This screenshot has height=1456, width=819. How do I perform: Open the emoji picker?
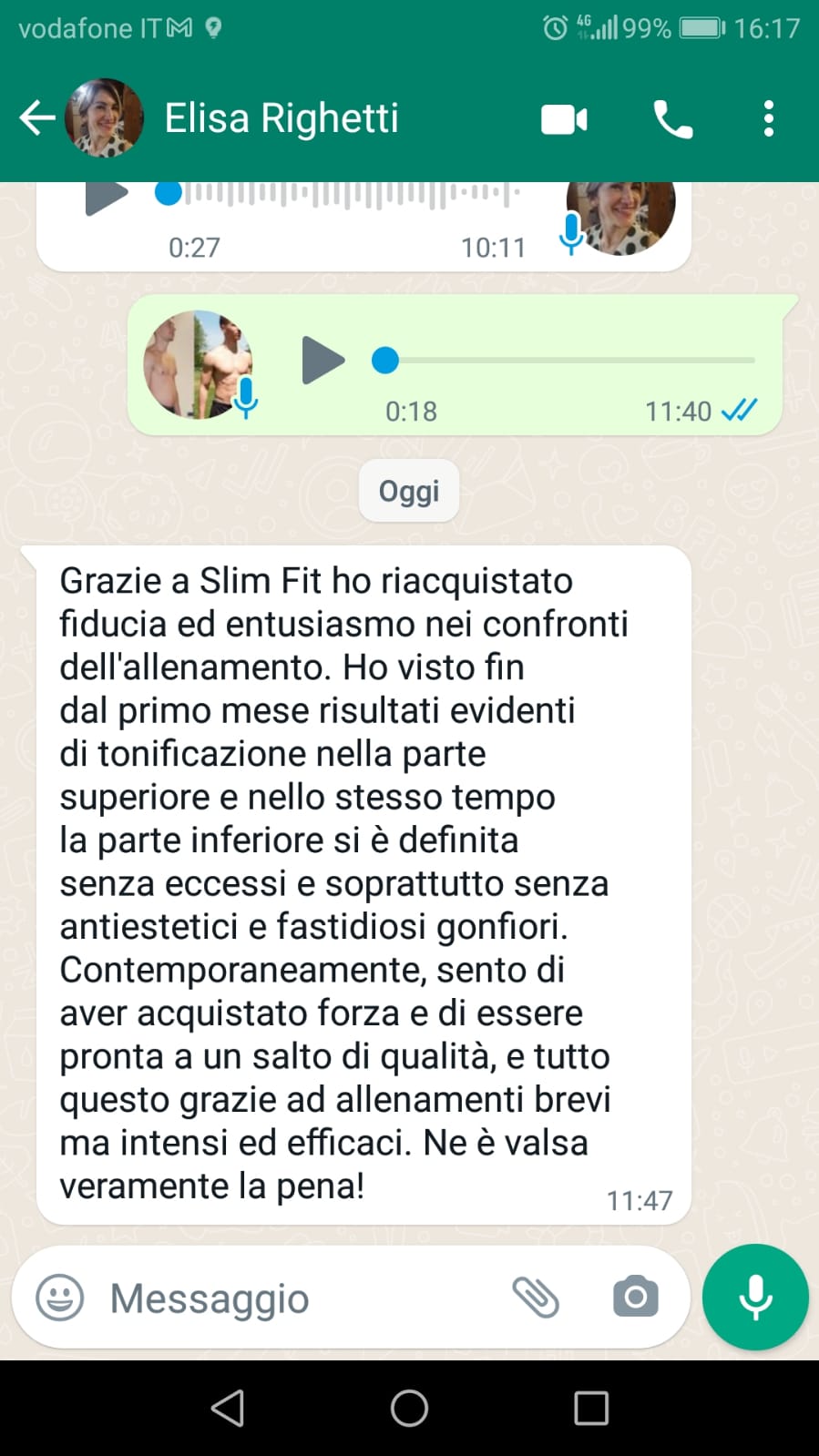(60, 1298)
